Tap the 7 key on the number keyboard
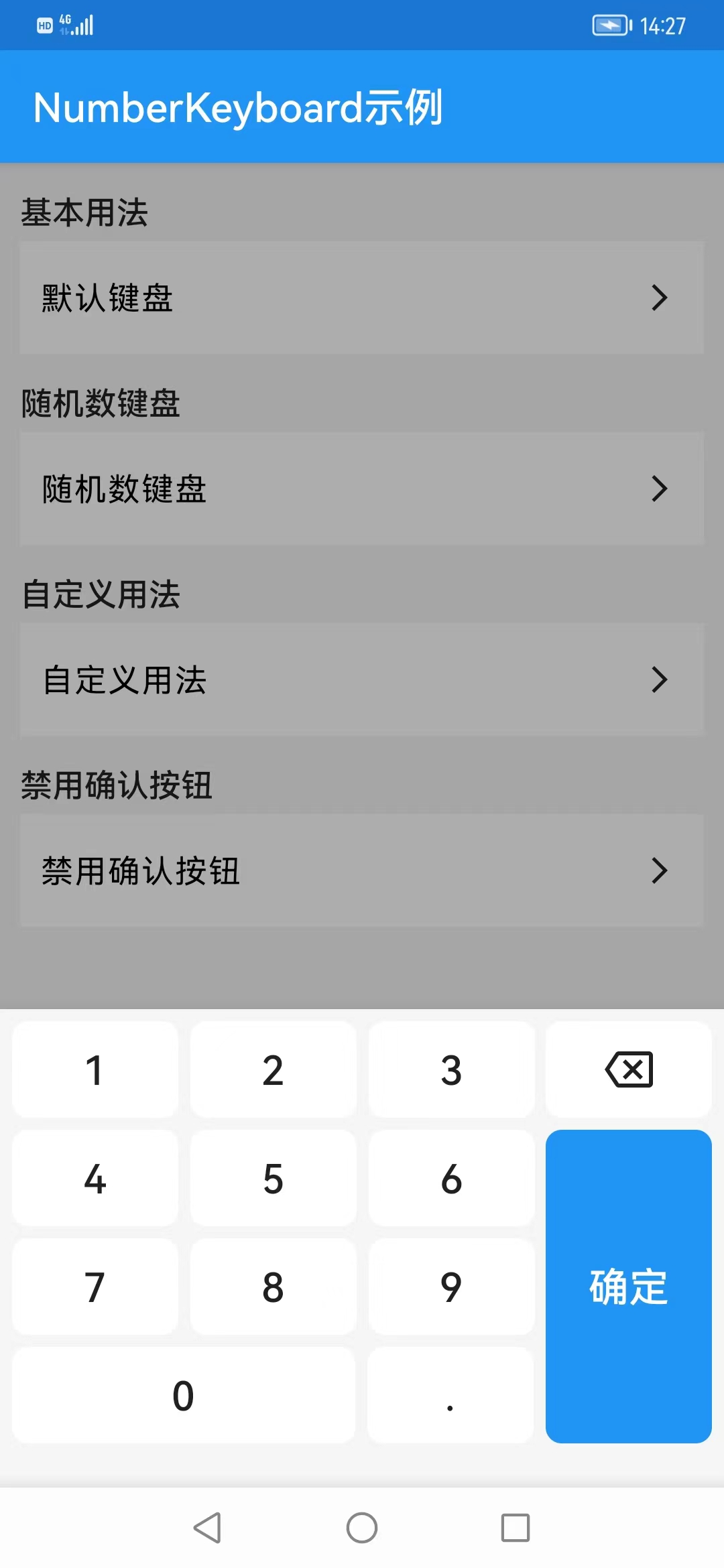This screenshot has width=724, height=1568. 95,1287
